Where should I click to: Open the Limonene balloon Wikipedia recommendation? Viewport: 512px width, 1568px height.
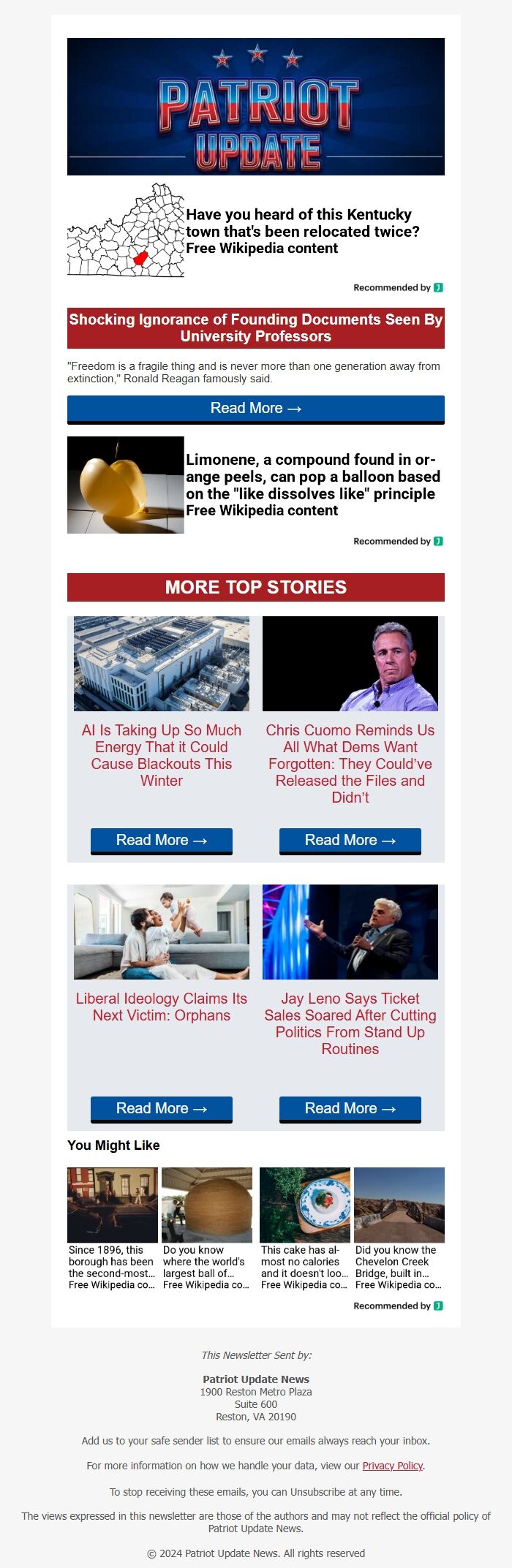[x=312, y=485]
